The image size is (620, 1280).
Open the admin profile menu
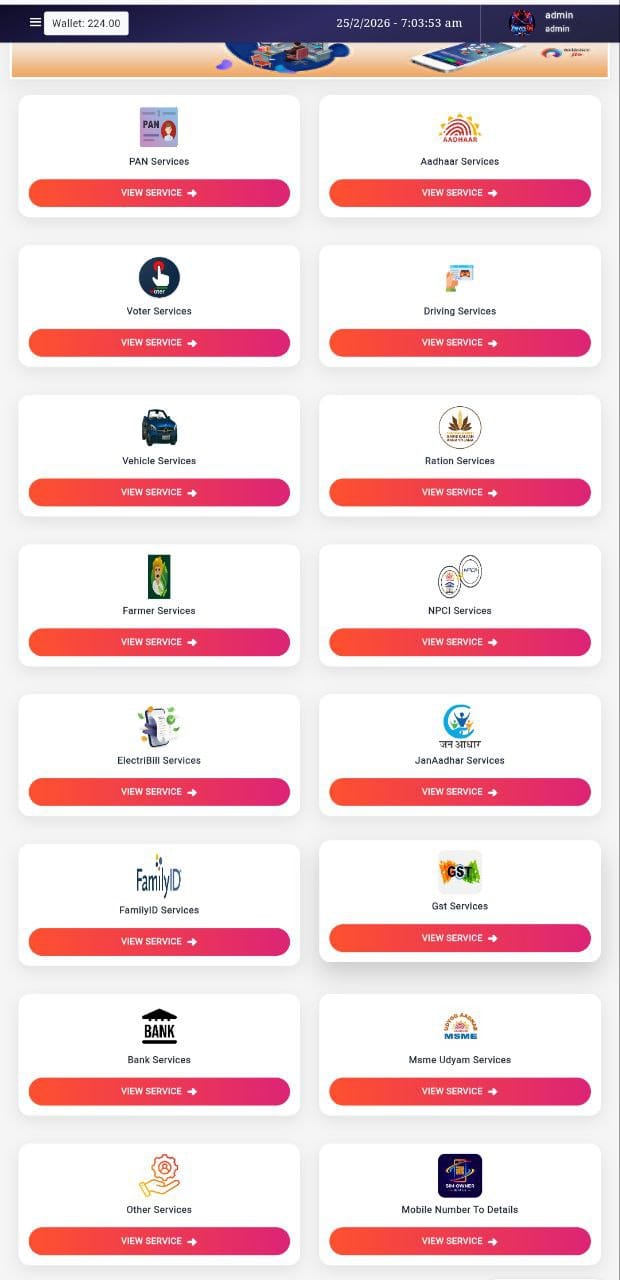pyautogui.click(x=542, y=22)
